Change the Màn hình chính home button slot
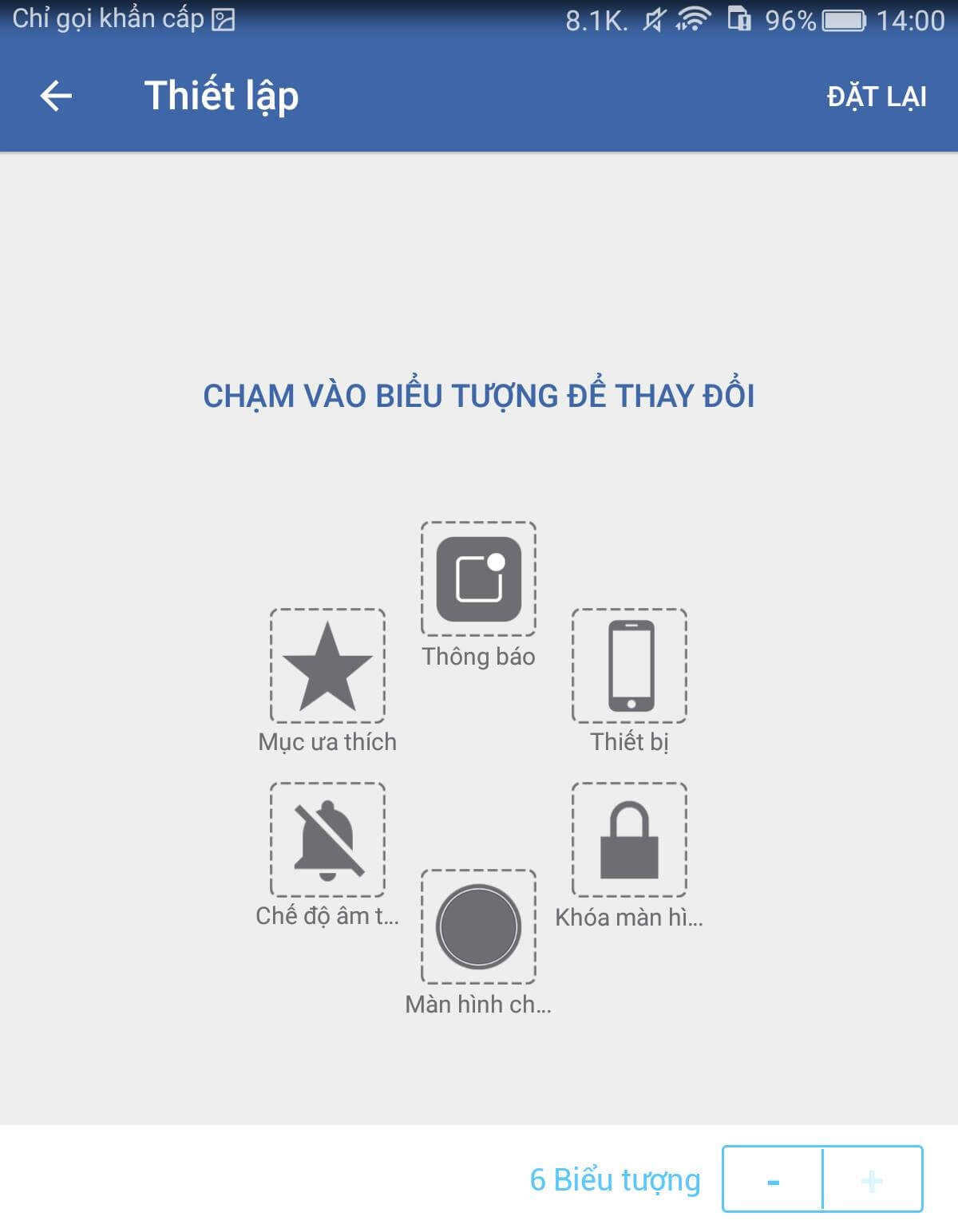Image resolution: width=958 pixels, height=1232 pixels. click(x=478, y=926)
